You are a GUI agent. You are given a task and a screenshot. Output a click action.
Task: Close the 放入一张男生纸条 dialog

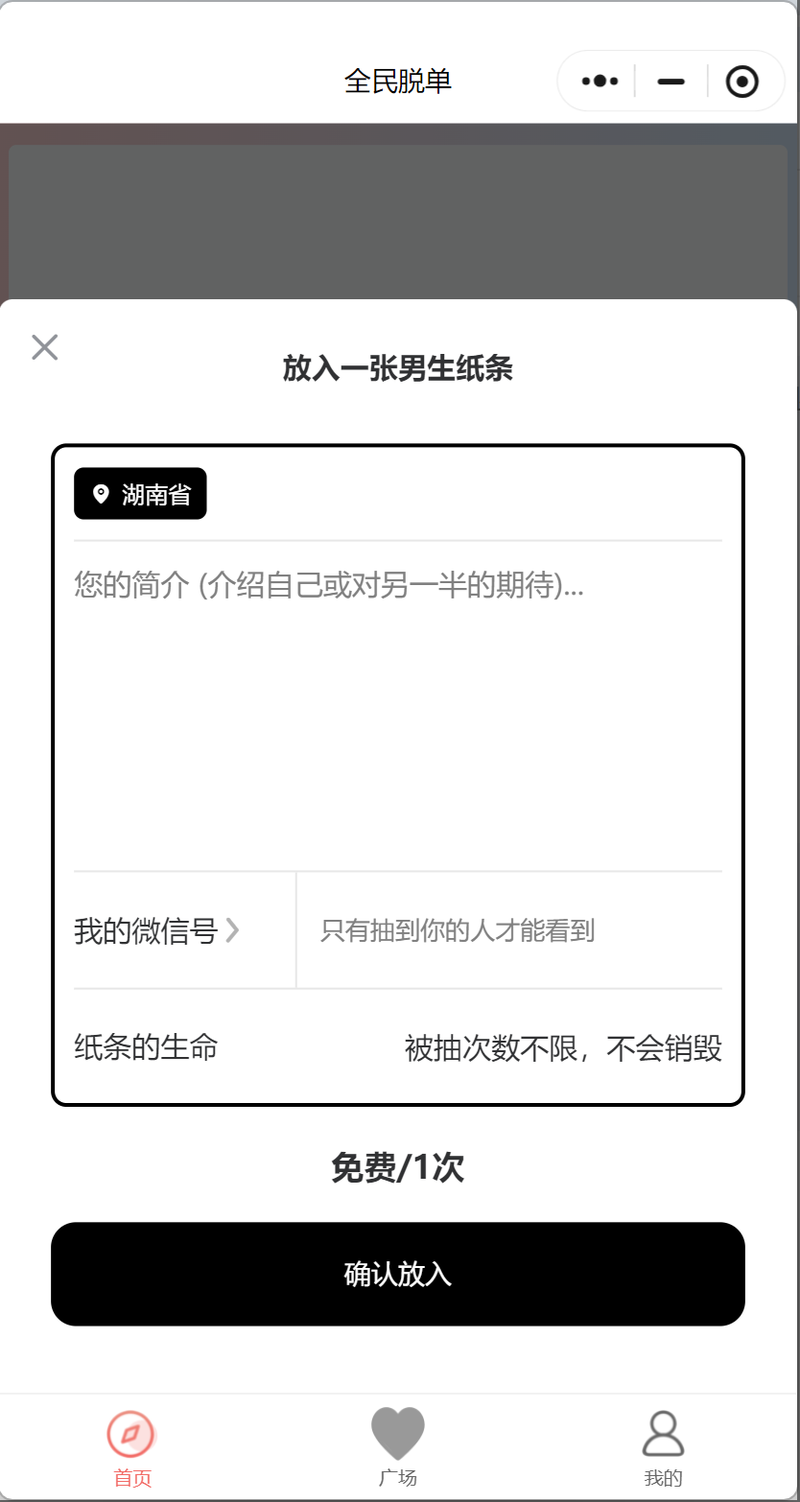point(45,348)
